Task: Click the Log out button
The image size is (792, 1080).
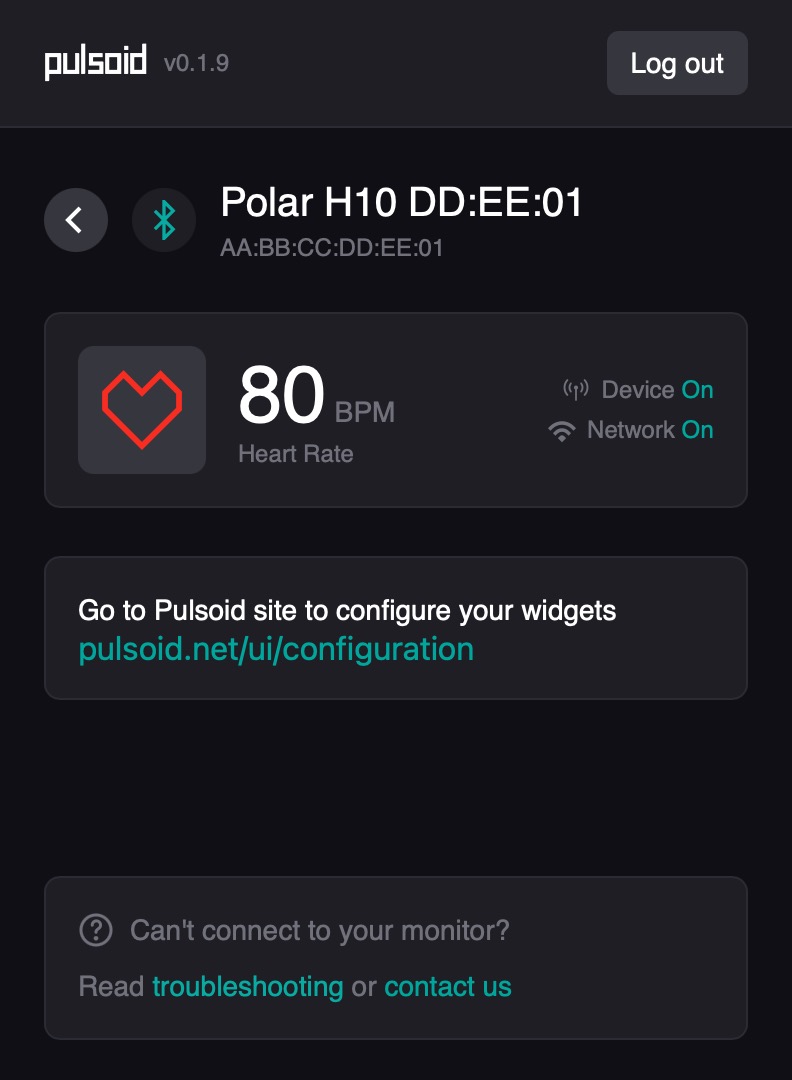Action: click(677, 62)
